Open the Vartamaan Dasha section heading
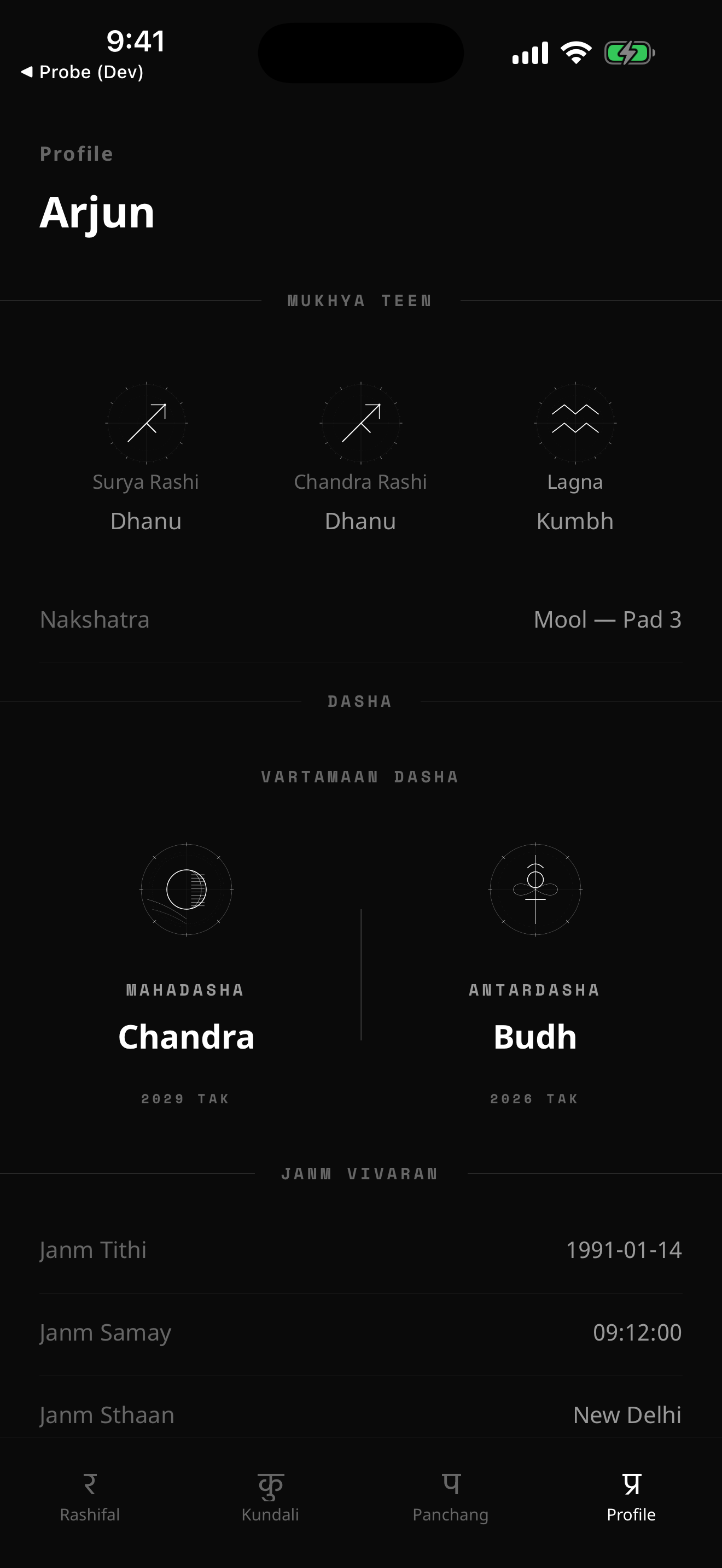722x1568 pixels. click(x=360, y=776)
